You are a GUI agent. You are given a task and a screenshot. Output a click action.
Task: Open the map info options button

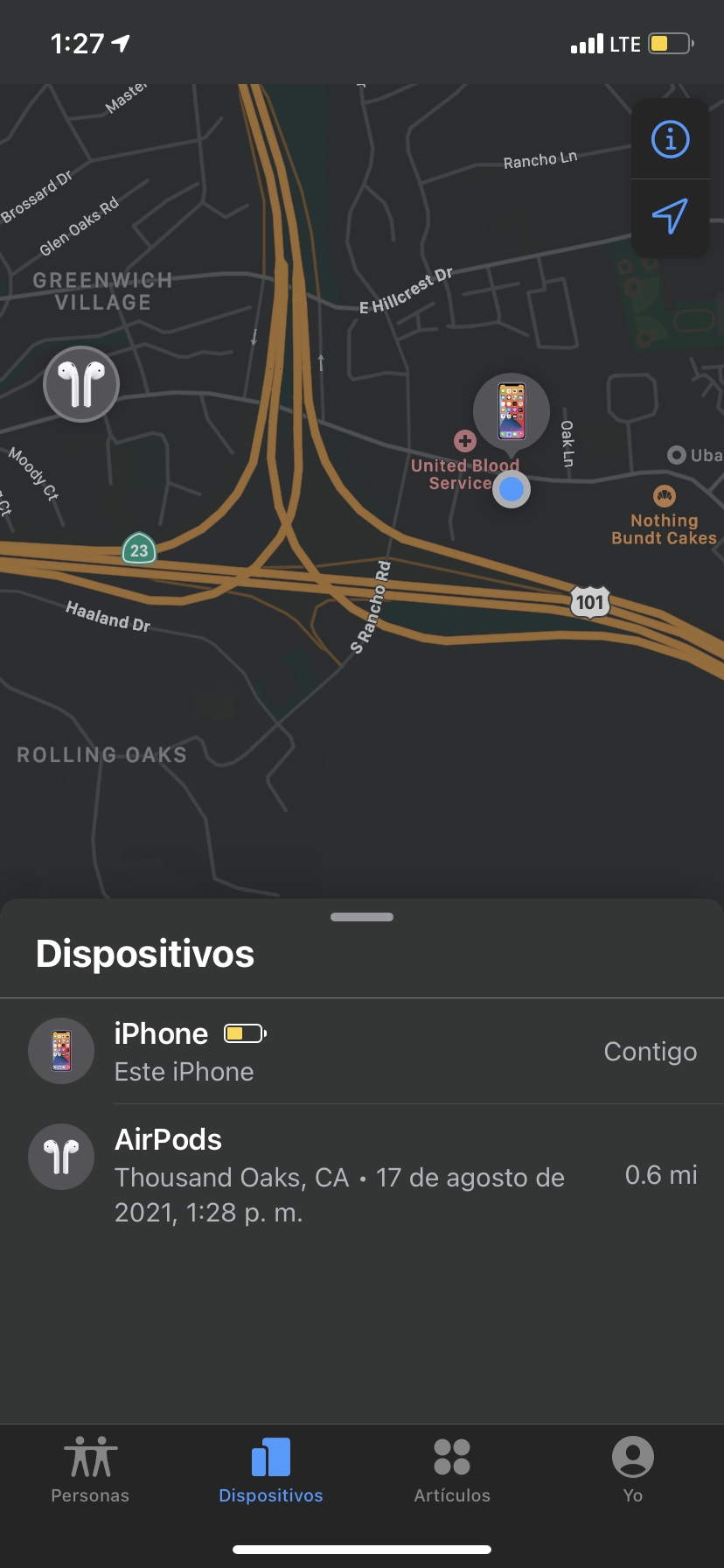[x=671, y=139]
